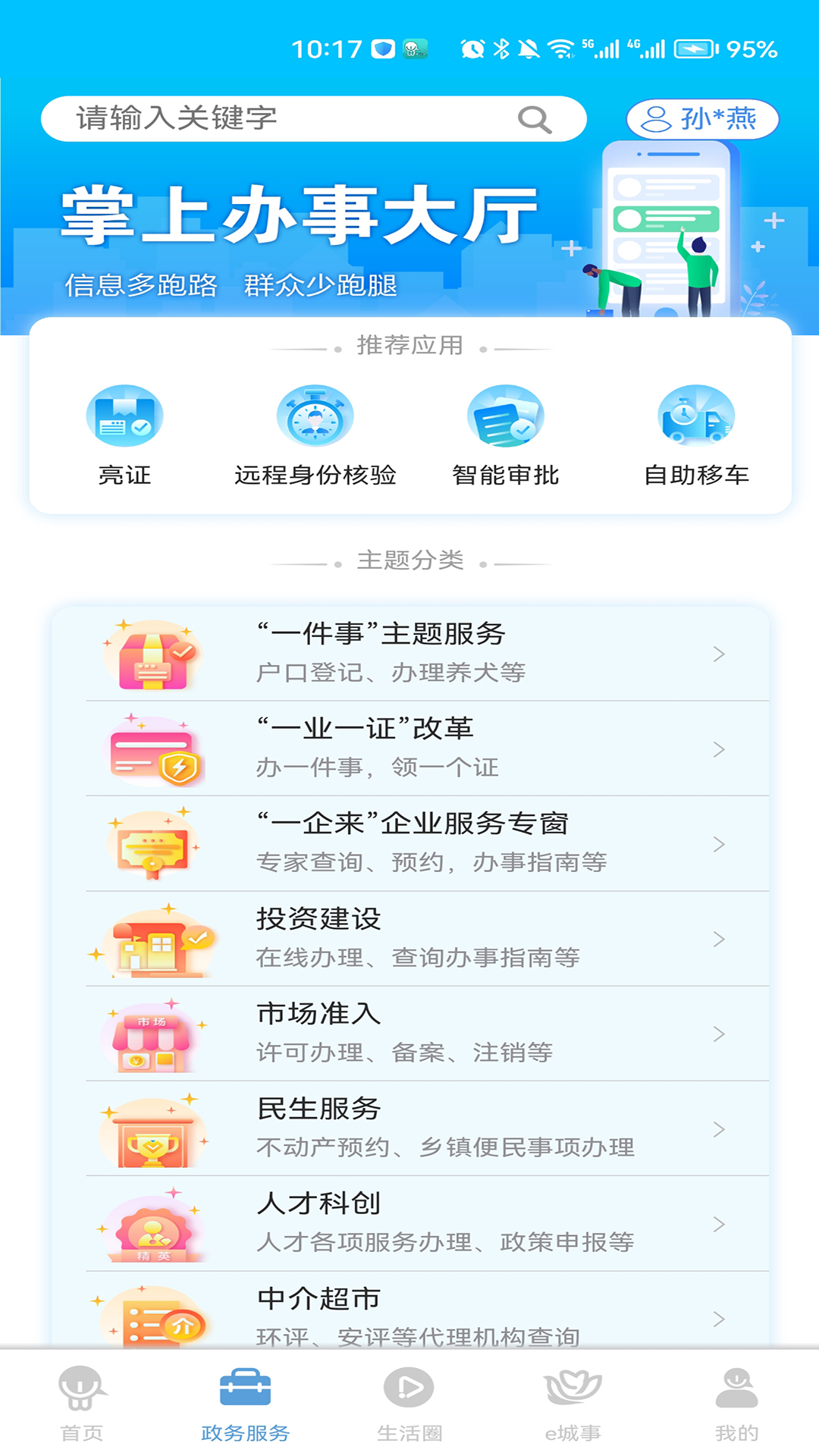Viewport: 819px width, 1456px height.
Task: Open the 我的 tab
Action: click(x=736, y=1403)
